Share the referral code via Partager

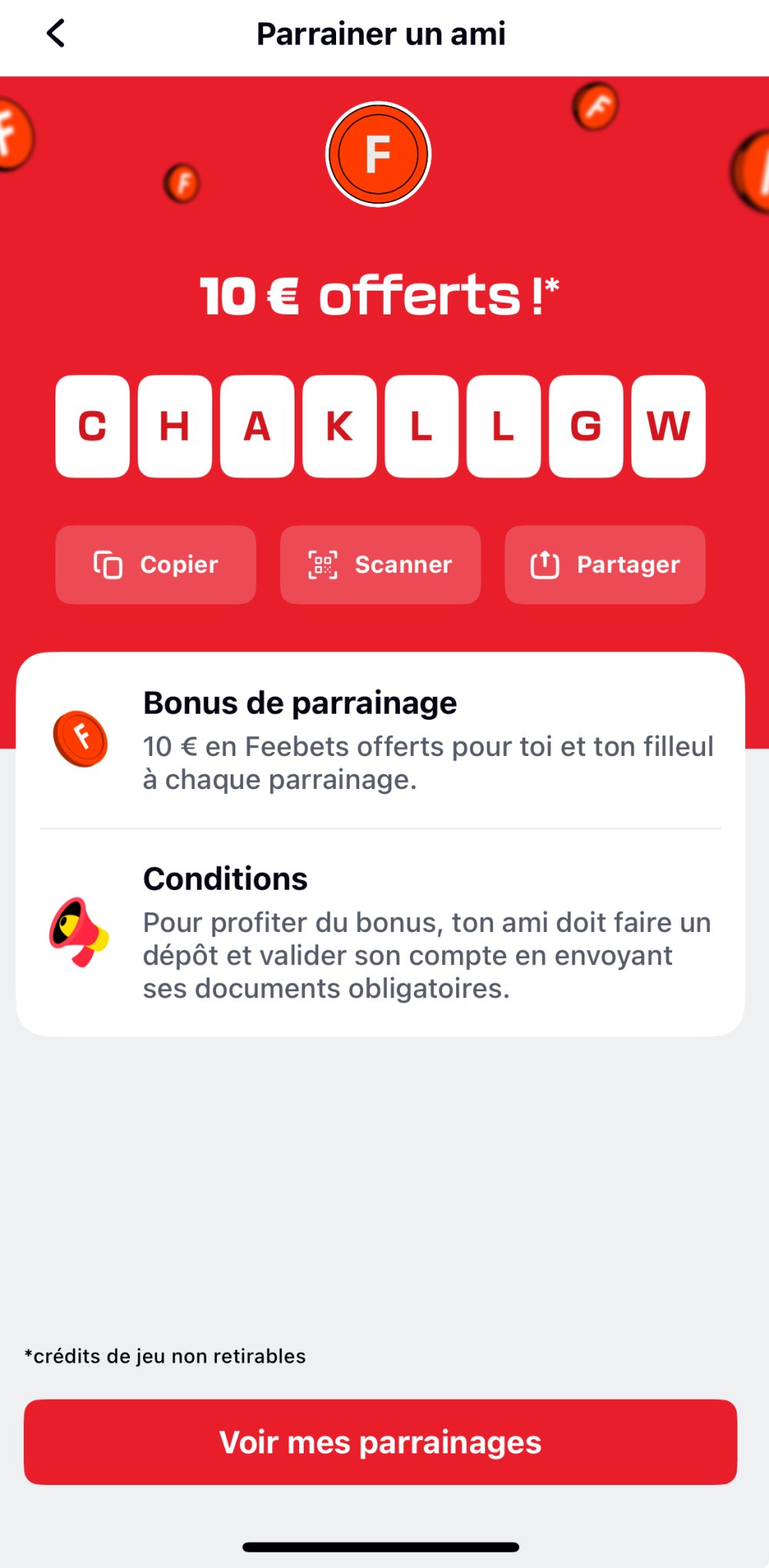point(604,564)
